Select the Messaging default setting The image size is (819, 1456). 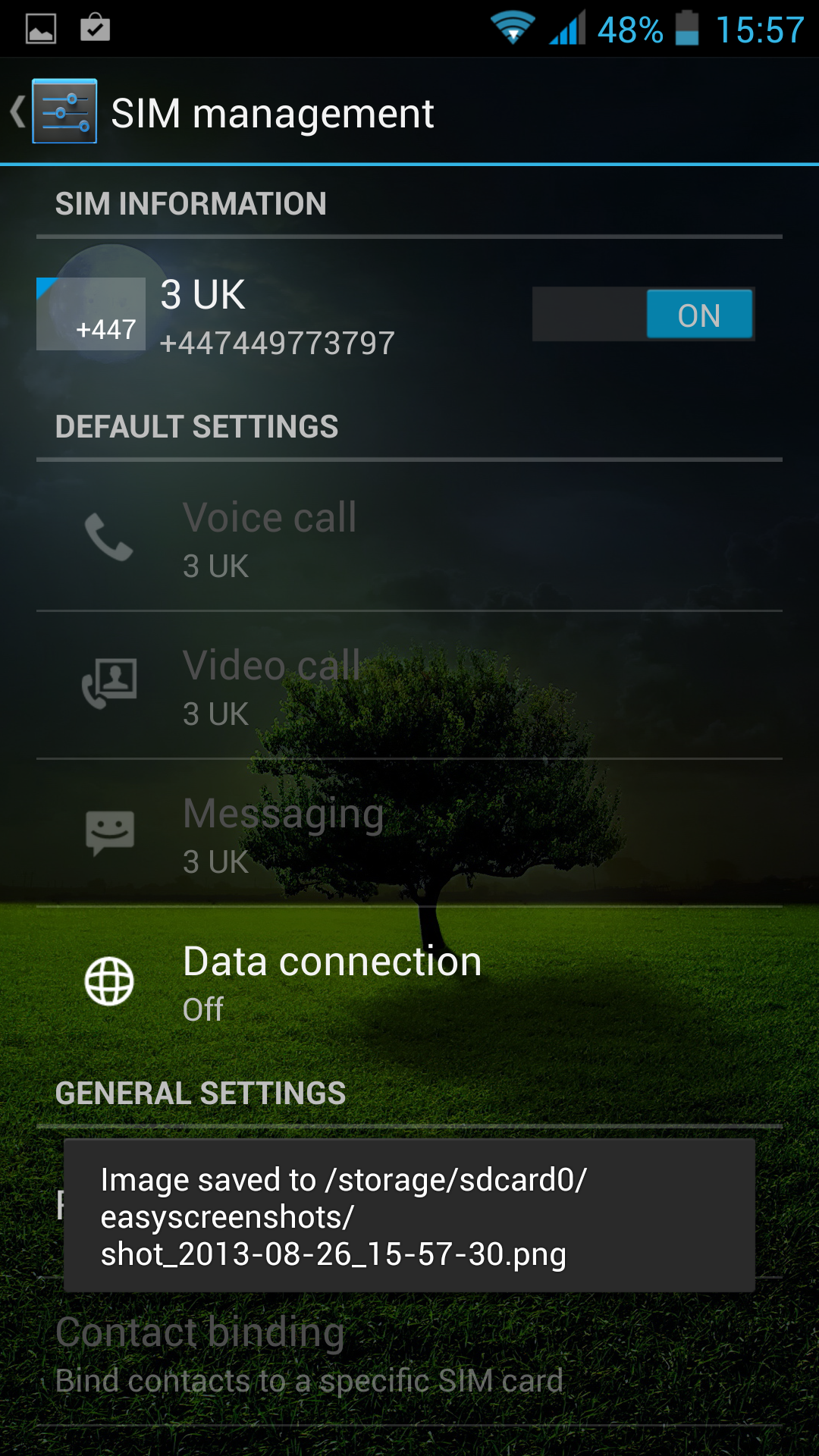(409, 833)
